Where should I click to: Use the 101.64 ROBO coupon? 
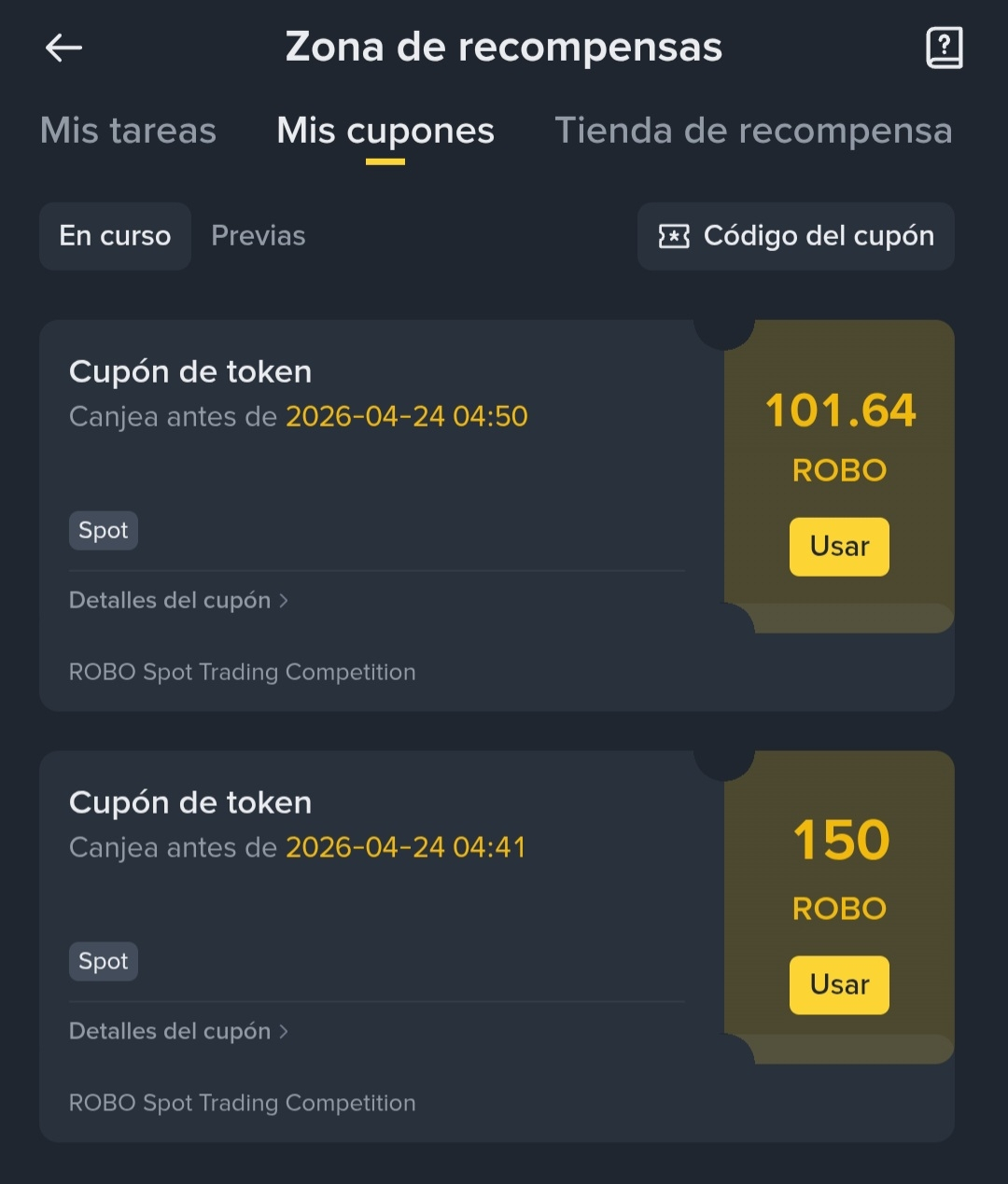(839, 547)
